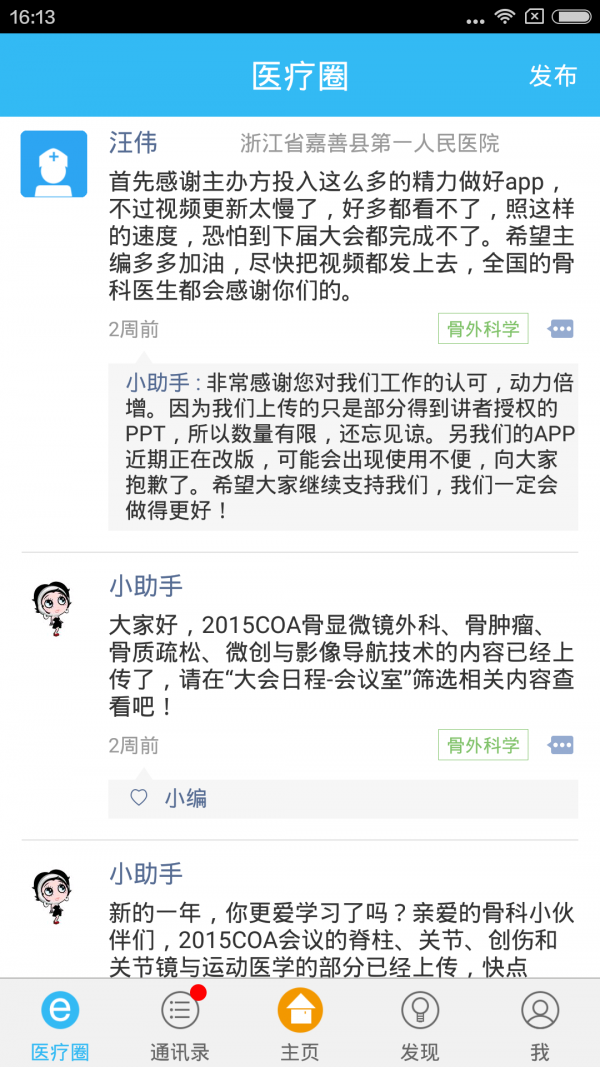
Task: Open the more options under 汪伟's post
Action: [561, 329]
